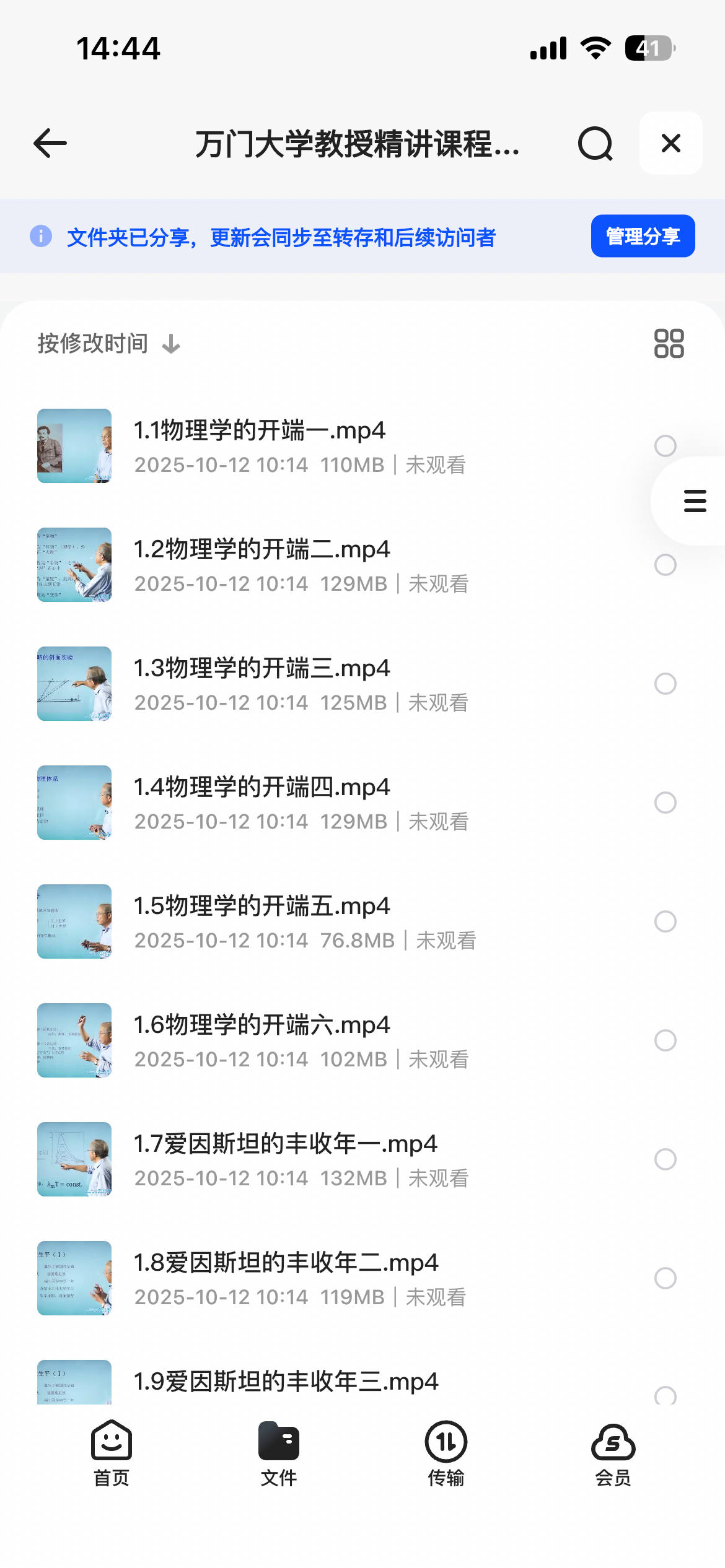
Task: Select the circle for 1.8爱因斯坦的丰收年二.mp4
Action: click(x=665, y=1278)
